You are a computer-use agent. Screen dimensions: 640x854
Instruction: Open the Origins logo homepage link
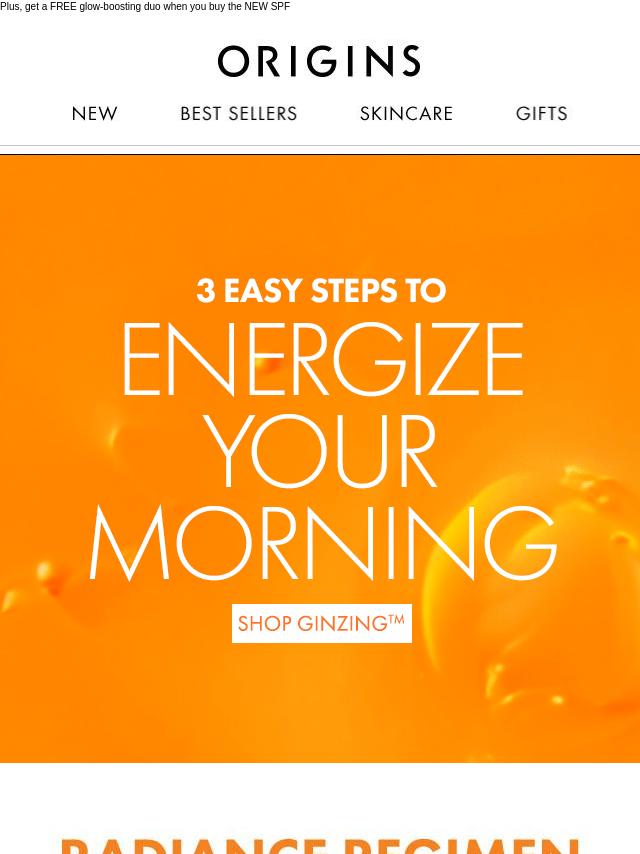tap(319, 61)
